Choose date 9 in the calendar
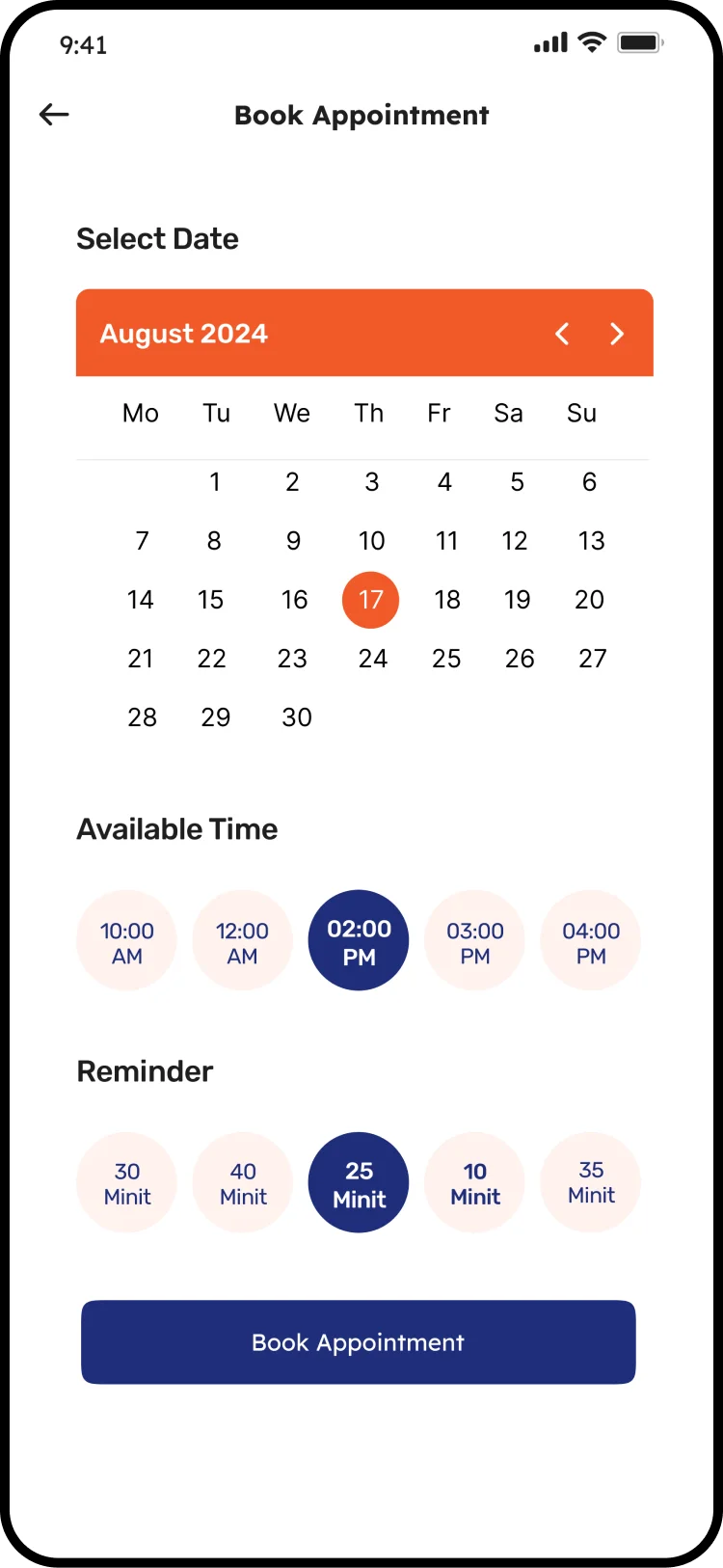This screenshot has height=1568, width=723. [x=293, y=541]
